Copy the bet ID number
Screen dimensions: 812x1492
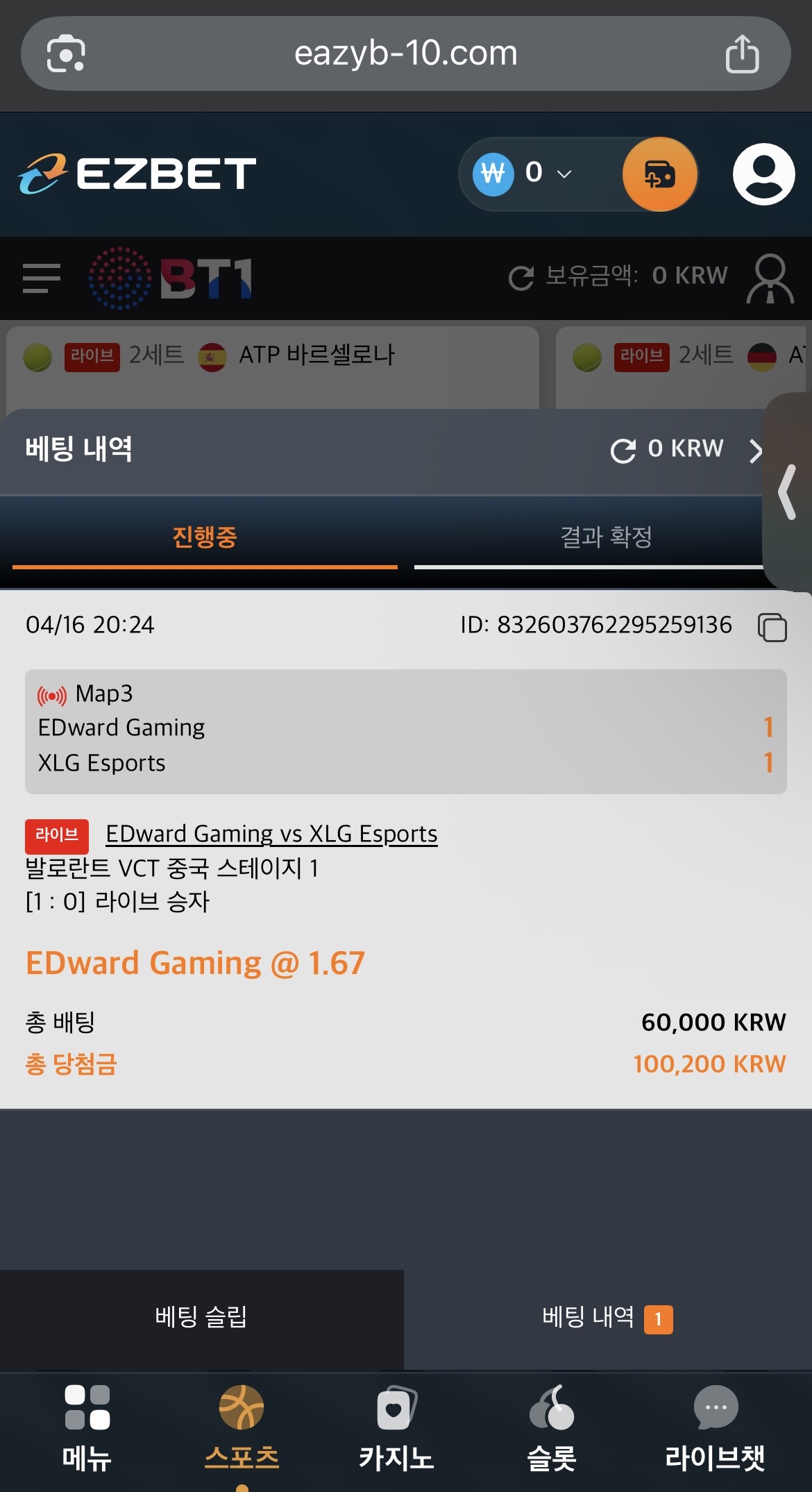click(x=772, y=627)
